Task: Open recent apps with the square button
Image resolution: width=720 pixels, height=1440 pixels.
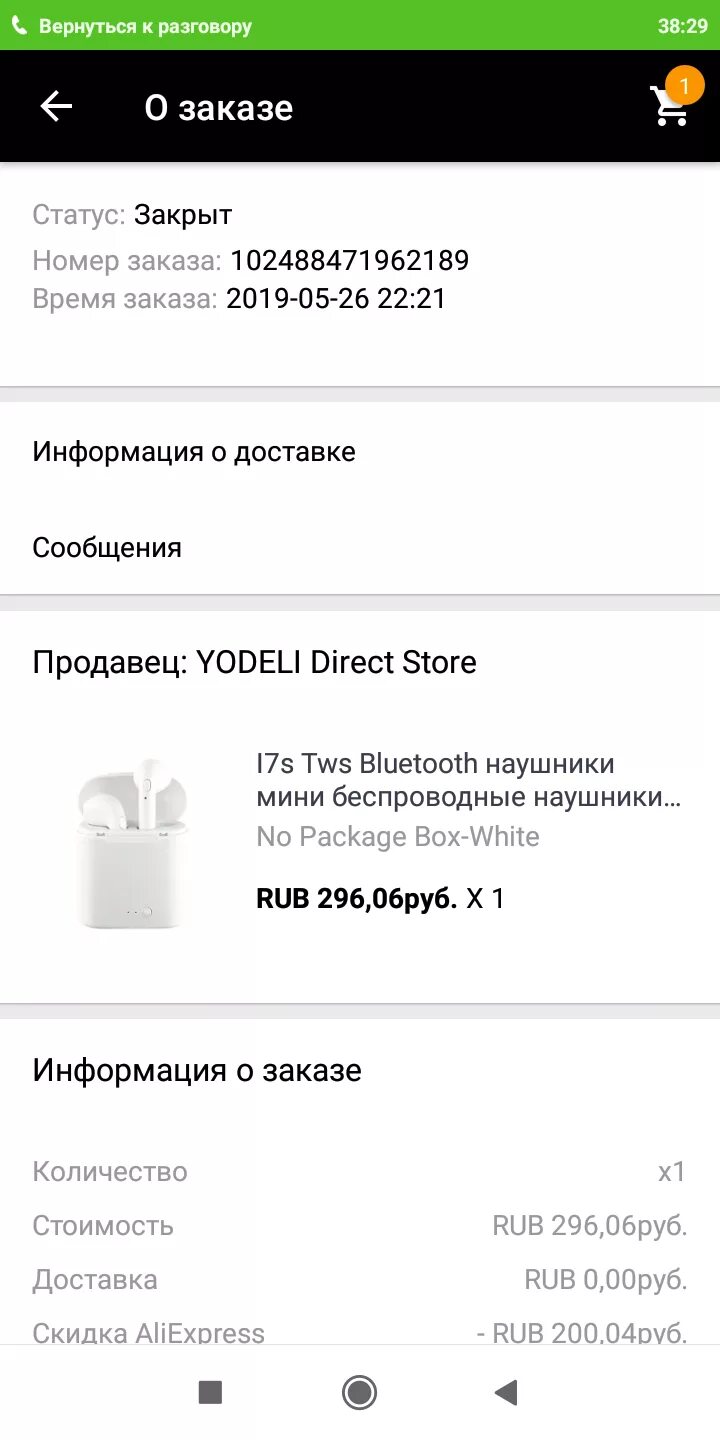Action: tap(210, 1392)
